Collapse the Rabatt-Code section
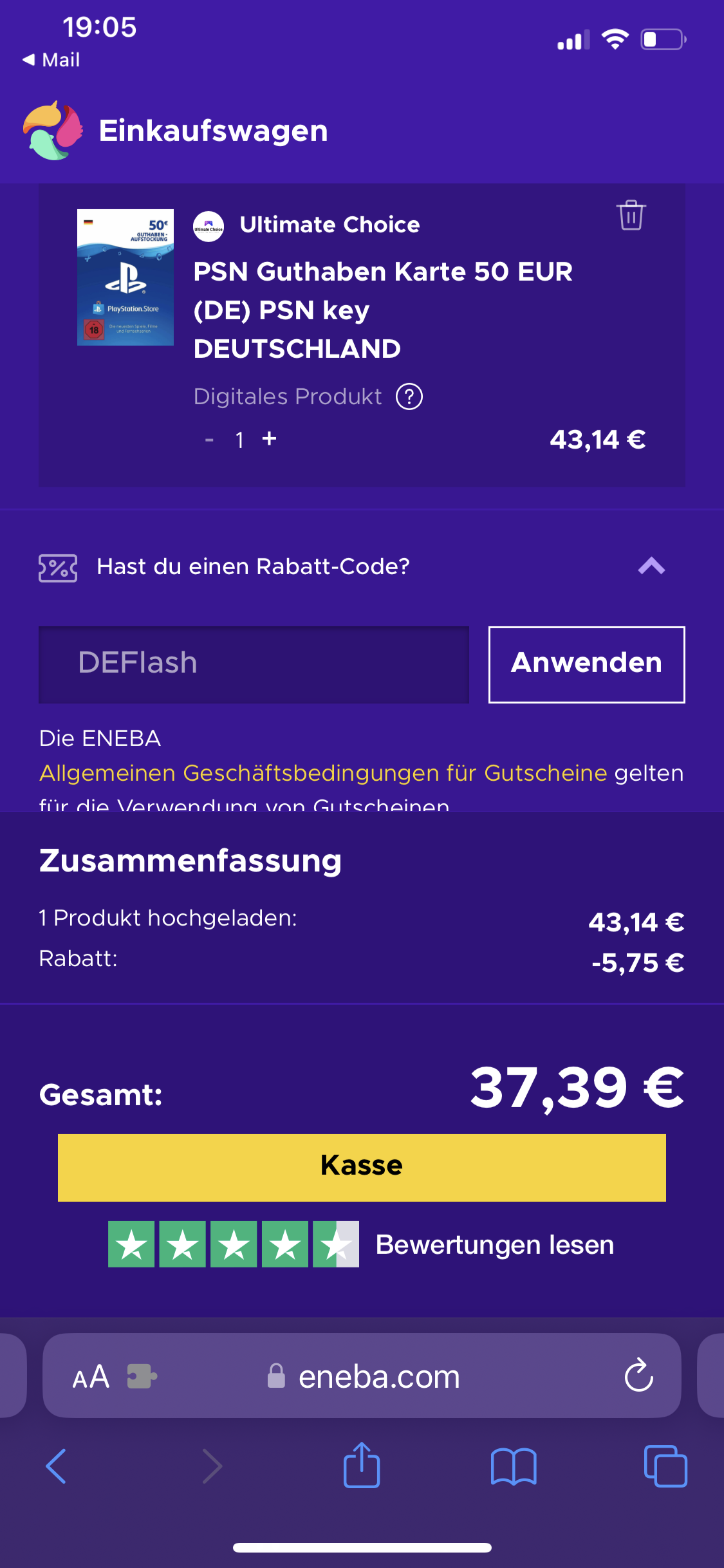Screen dimensions: 724x1568 pyautogui.click(x=651, y=566)
